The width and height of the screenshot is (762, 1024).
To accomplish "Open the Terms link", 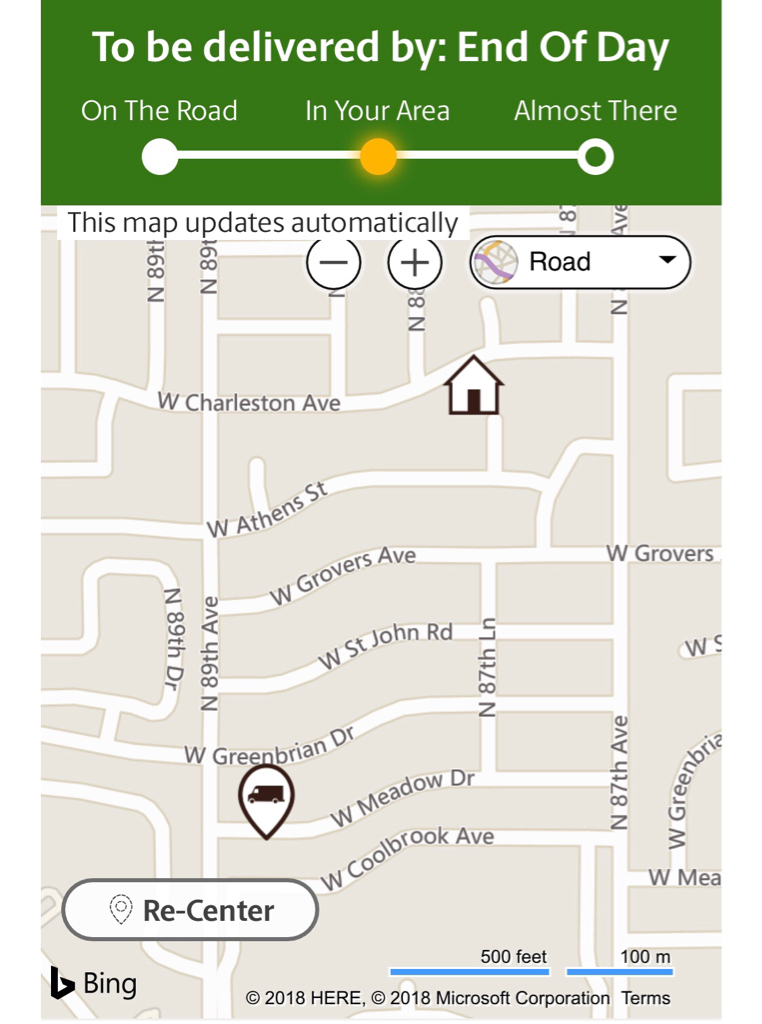I will (646, 998).
